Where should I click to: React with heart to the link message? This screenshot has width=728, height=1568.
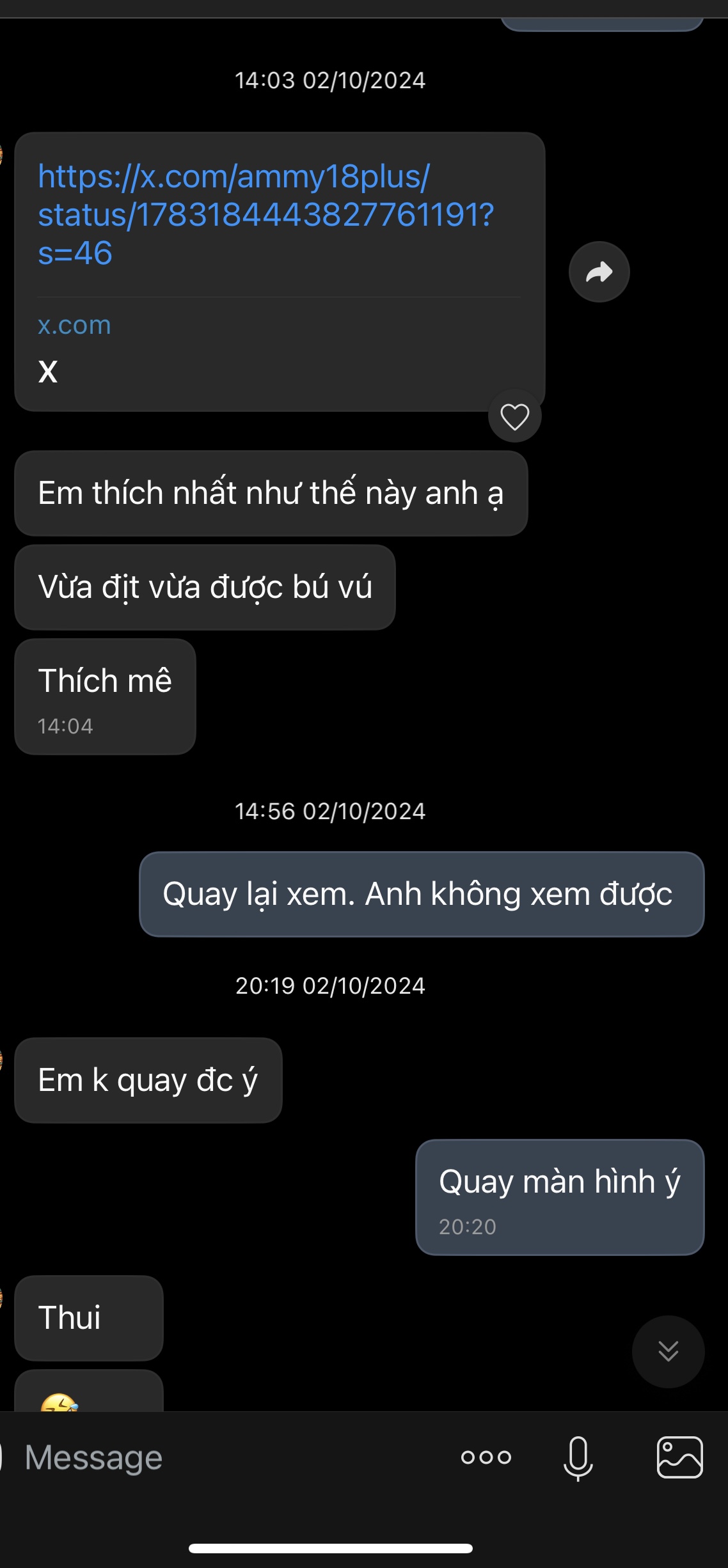pyautogui.click(x=514, y=417)
